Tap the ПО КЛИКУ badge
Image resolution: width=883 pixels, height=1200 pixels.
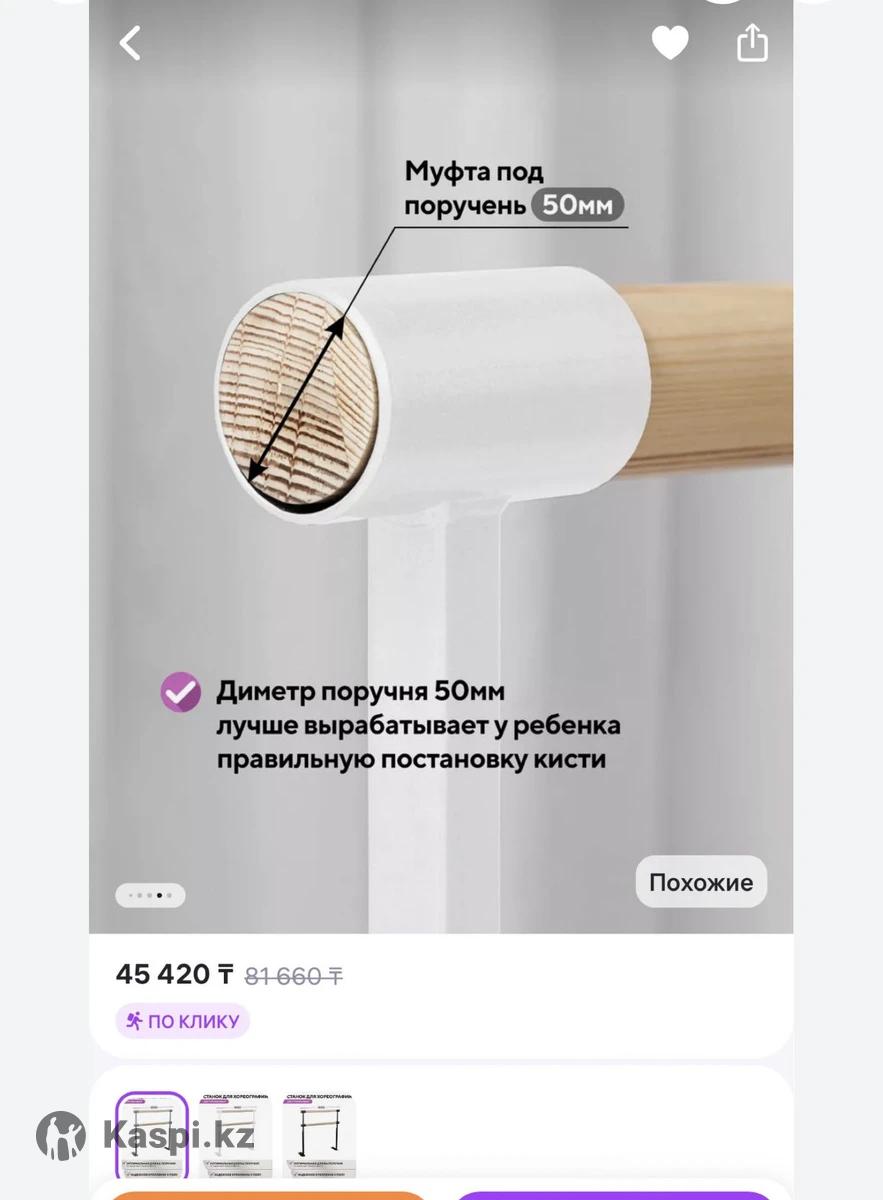click(x=182, y=1021)
